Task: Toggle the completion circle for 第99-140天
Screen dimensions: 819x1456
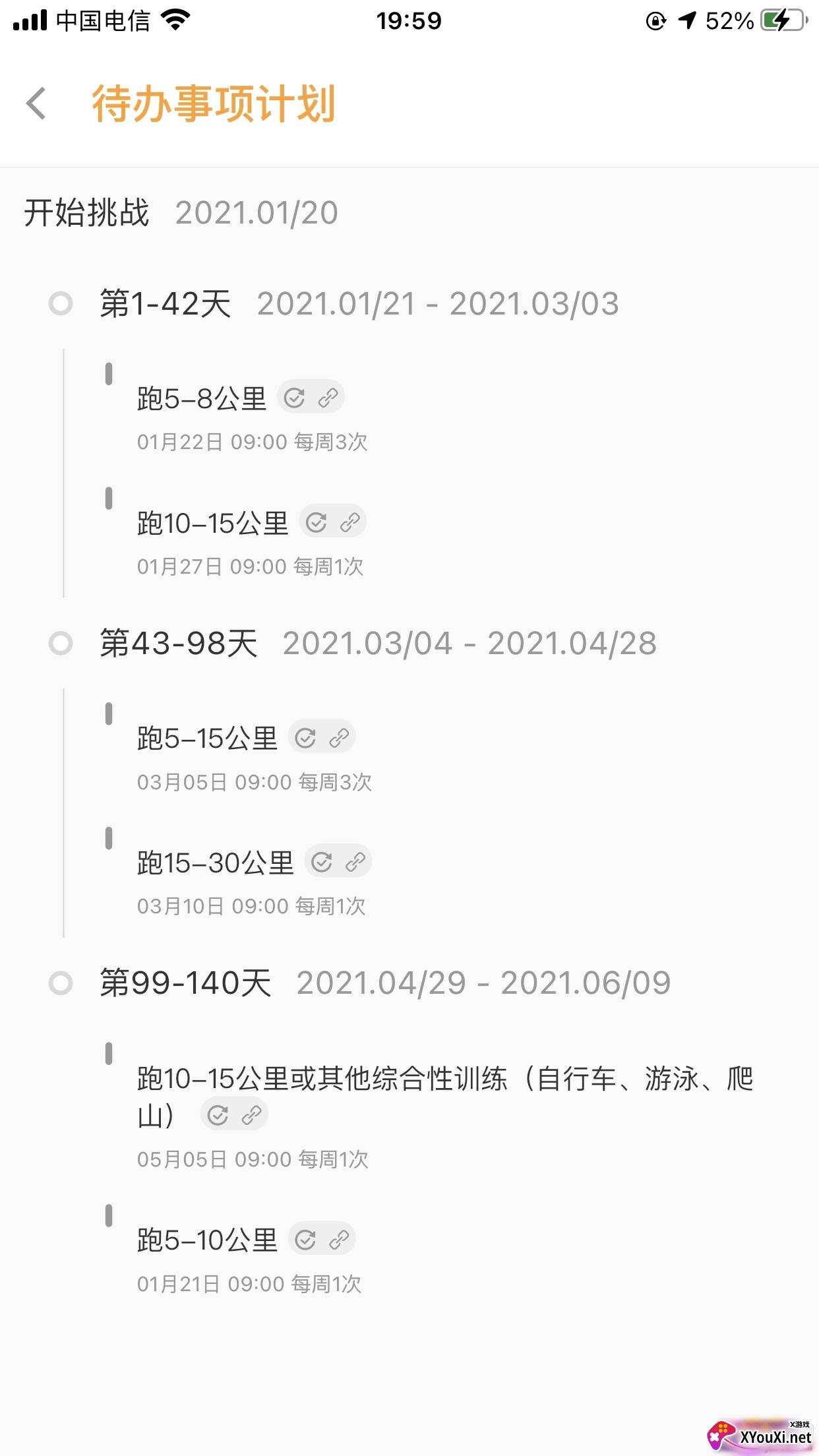Action: pos(61,983)
